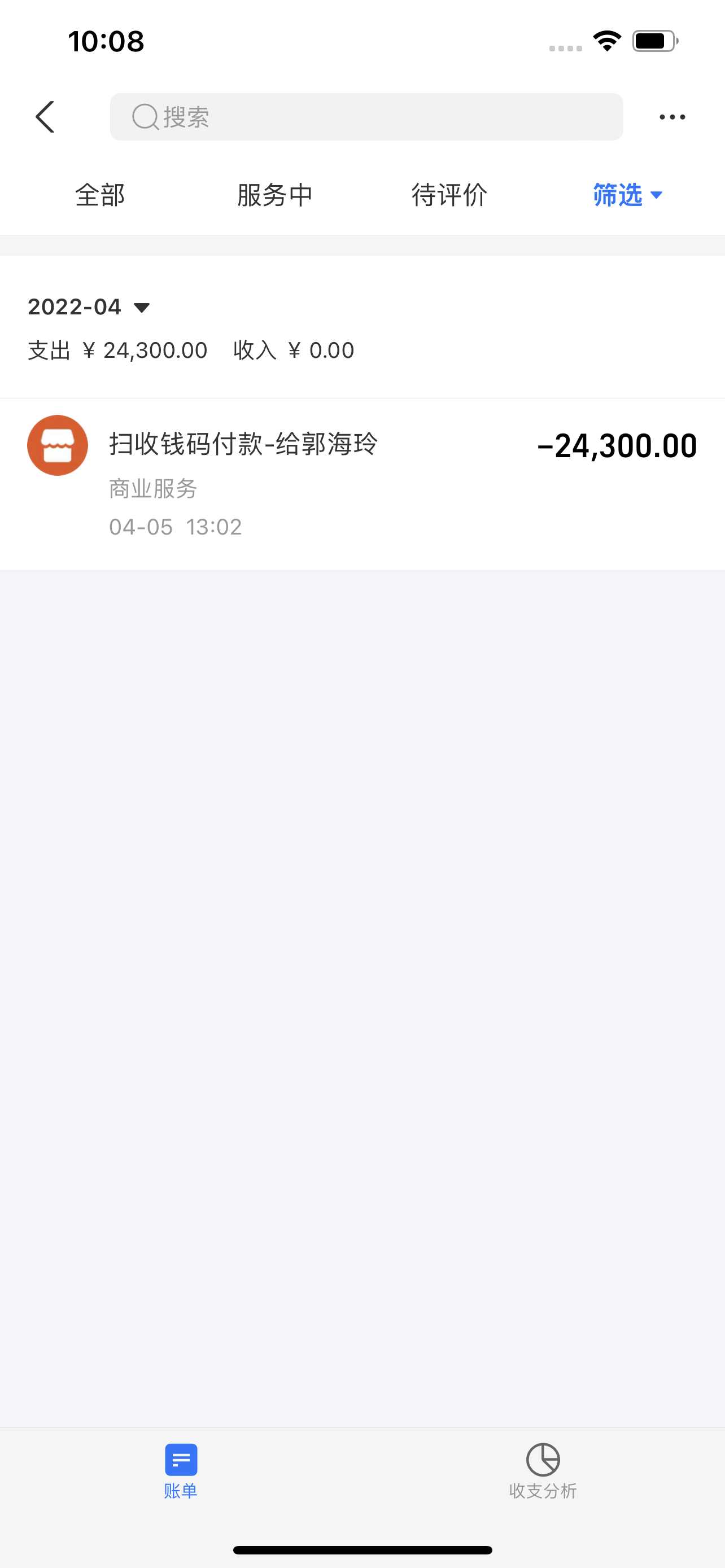Go back using the arrow icon
725x1568 pixels.
click(x=45, y=117)
